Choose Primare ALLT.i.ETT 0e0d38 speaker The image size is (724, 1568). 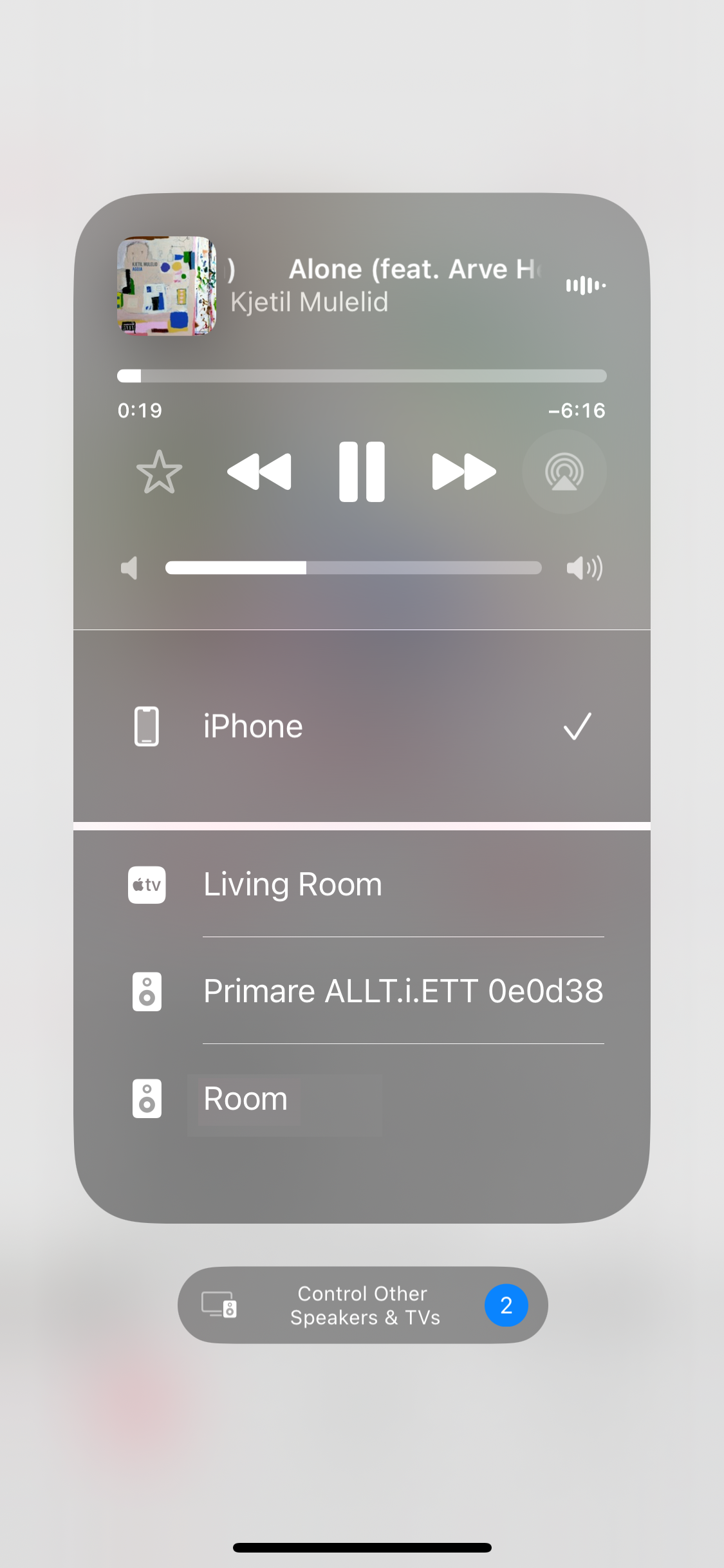[x=362, y=991]
